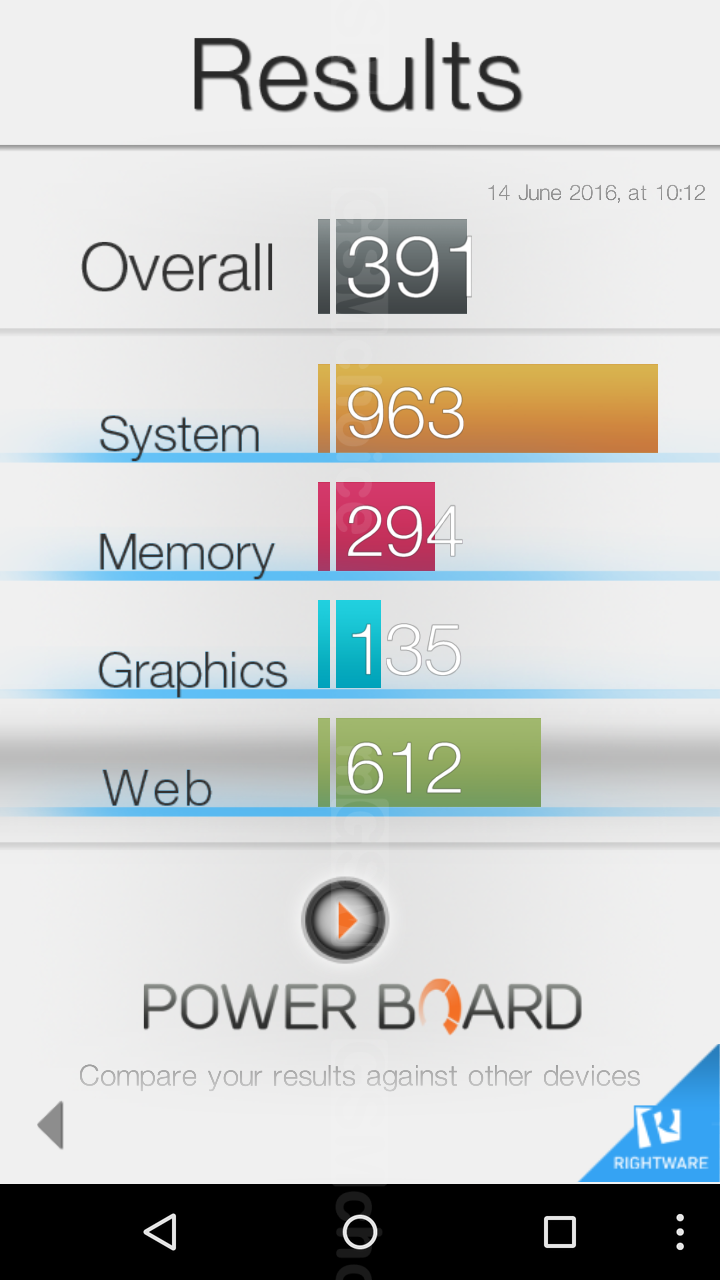Open Power Board comparison with the play button
The height and width of the screenshot is (1280, 720).
pos(345,920)
